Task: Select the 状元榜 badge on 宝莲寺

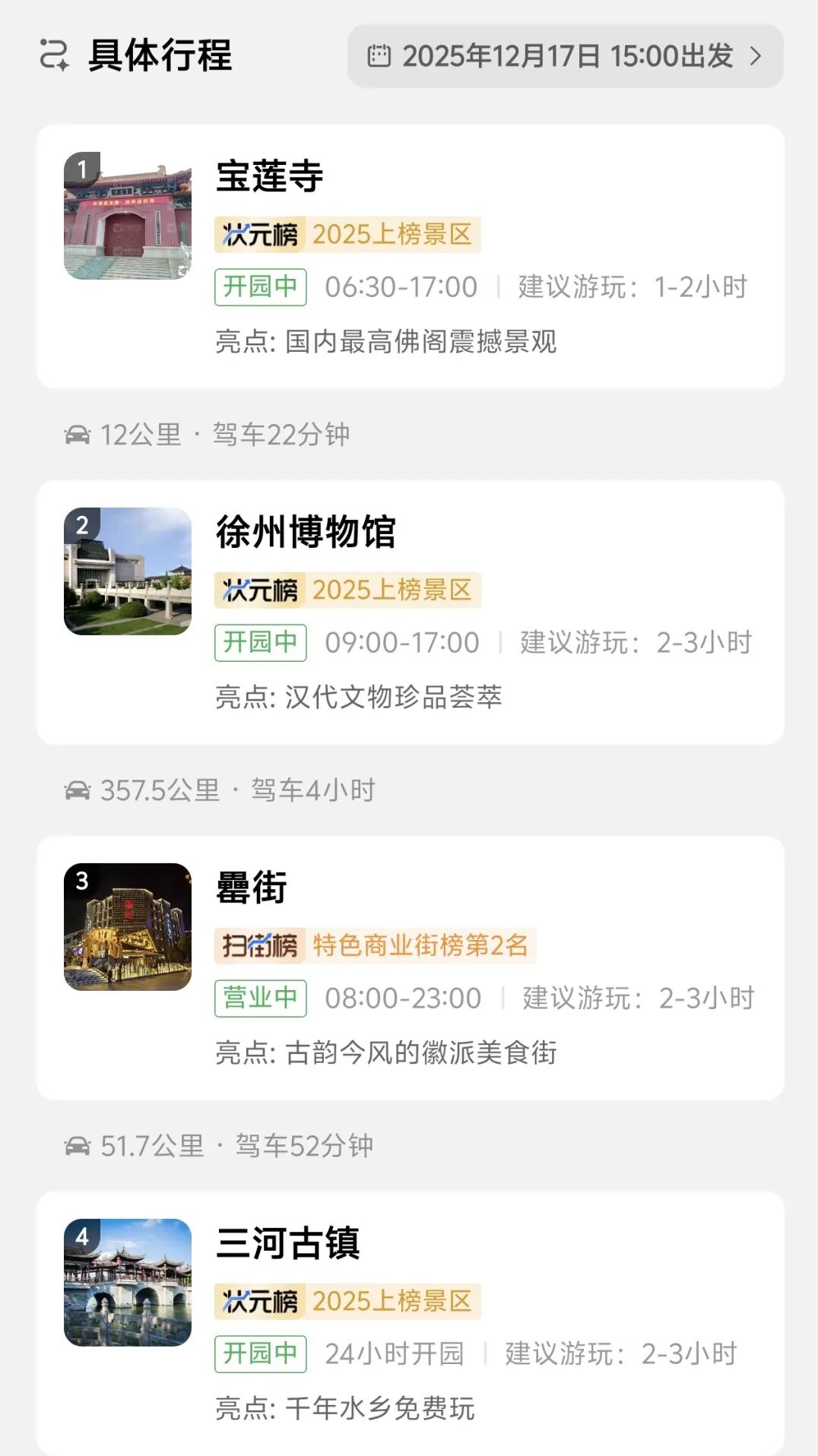Action: [258, 234]
